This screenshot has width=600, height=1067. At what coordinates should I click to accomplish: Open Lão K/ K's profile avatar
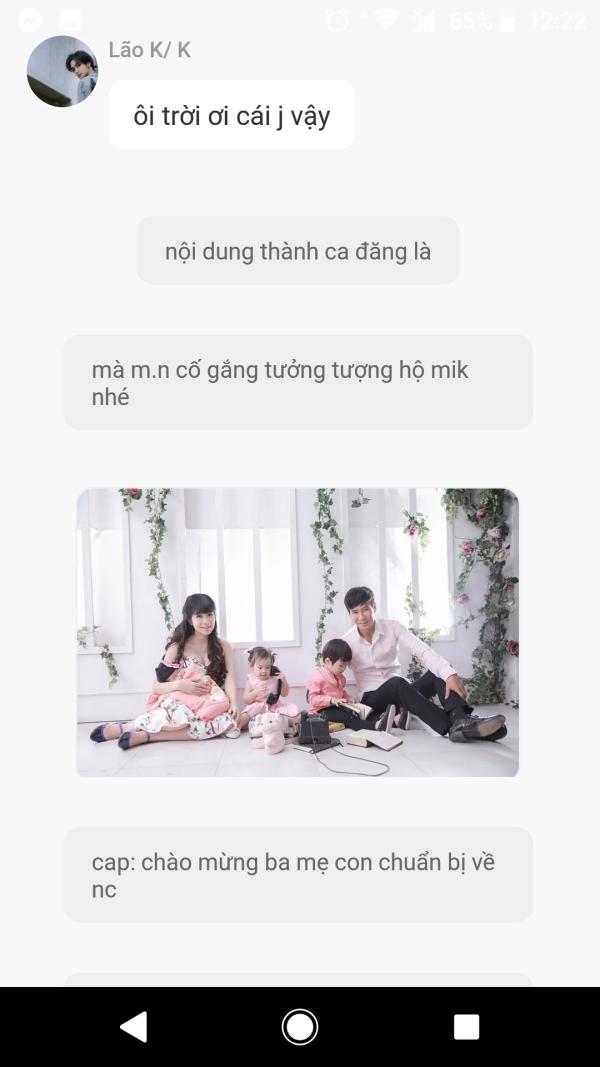click(62, 71)
